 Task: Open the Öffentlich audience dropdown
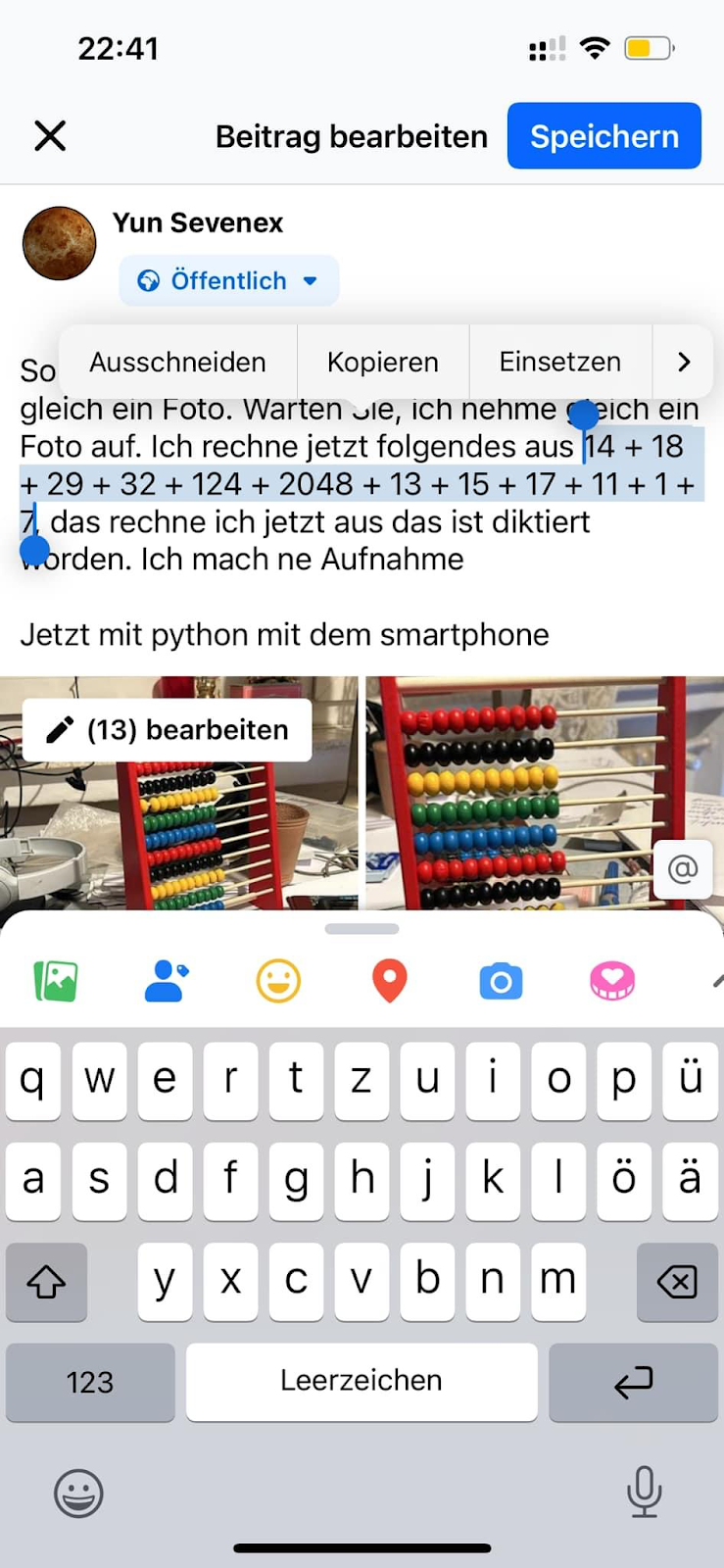[229, 281]
